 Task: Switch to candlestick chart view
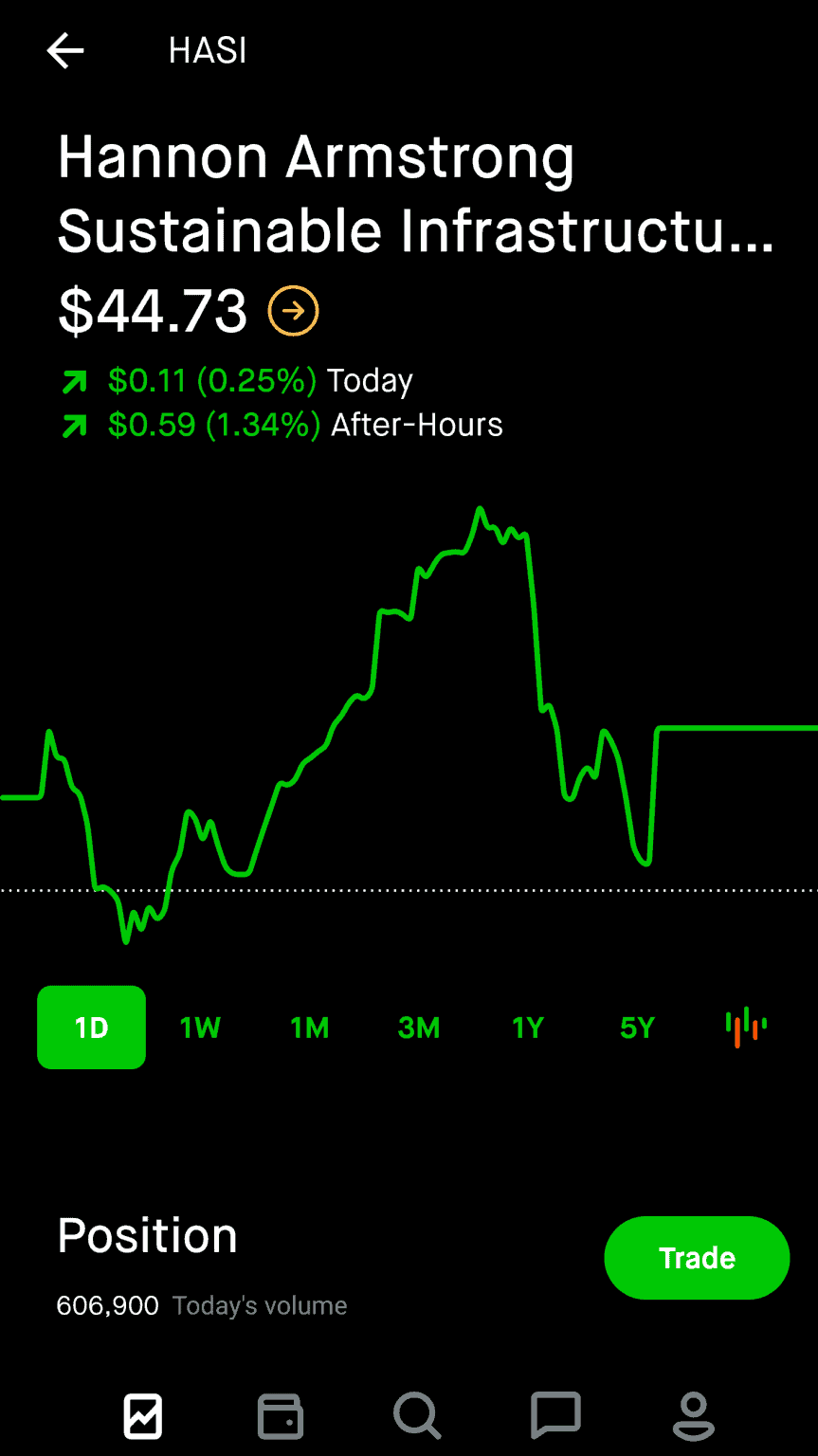[x=745, y=1027]
